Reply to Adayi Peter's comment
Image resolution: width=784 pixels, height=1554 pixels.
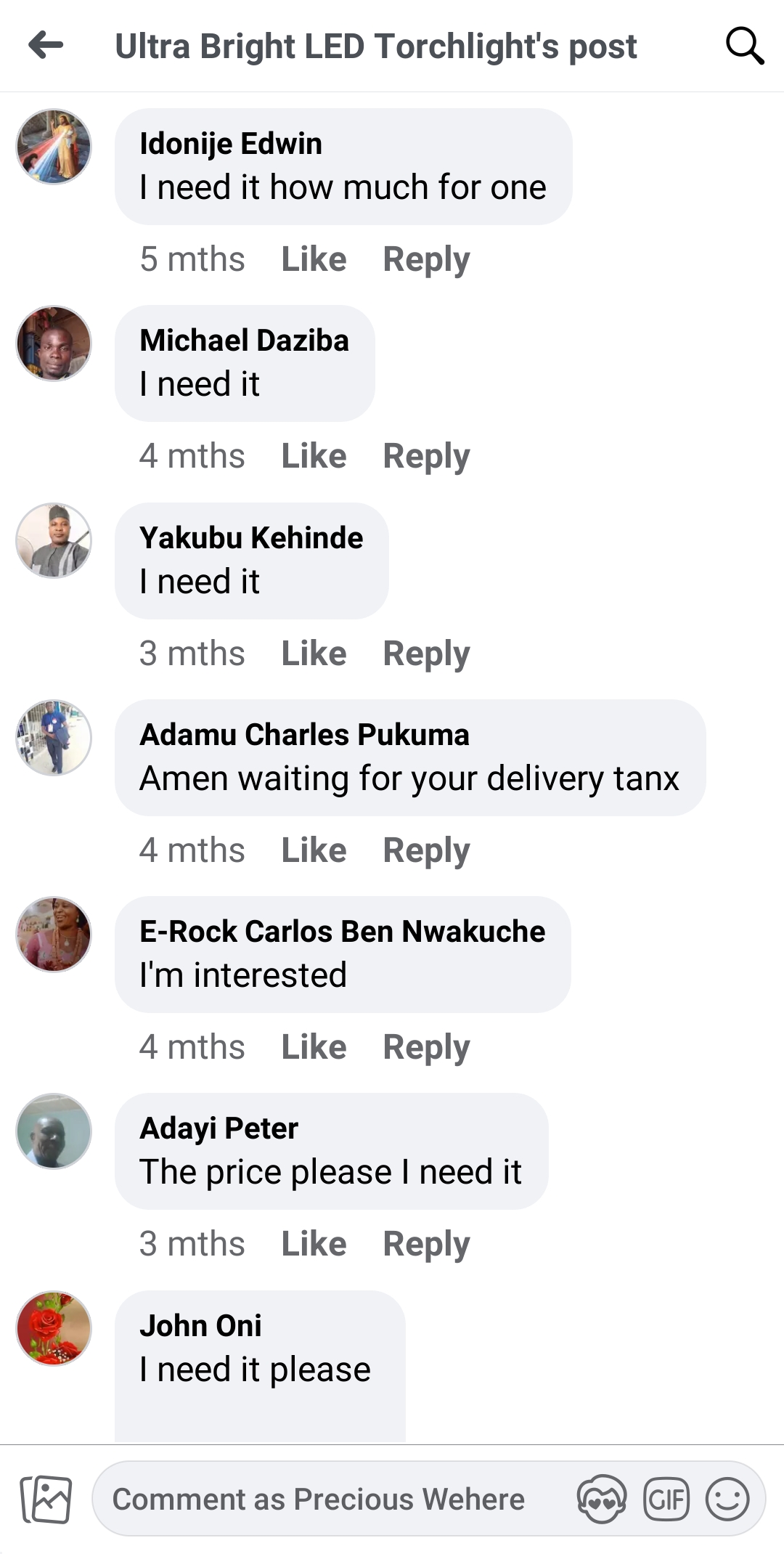426,1244
